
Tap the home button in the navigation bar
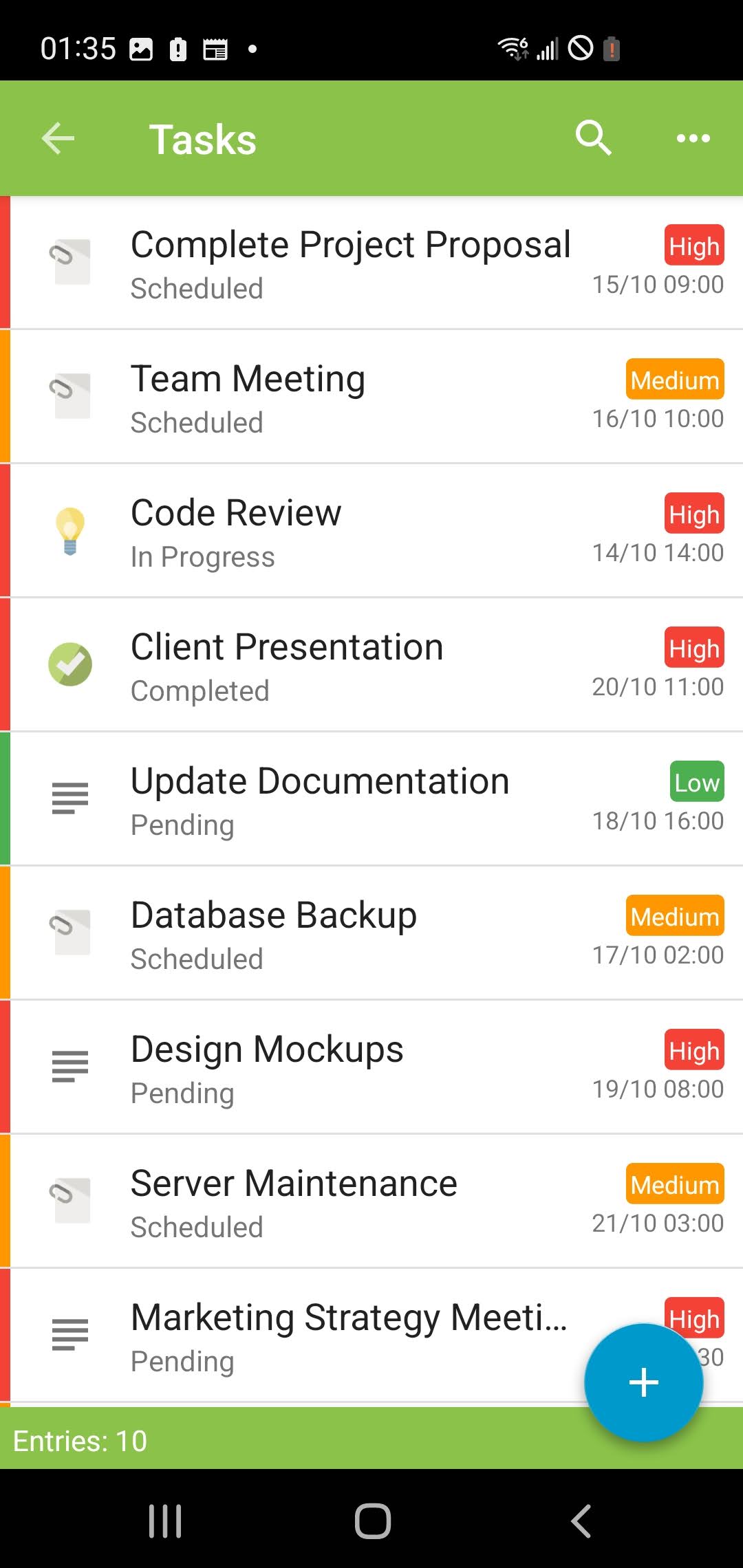pyautogui.click(x=371, y=1521)
